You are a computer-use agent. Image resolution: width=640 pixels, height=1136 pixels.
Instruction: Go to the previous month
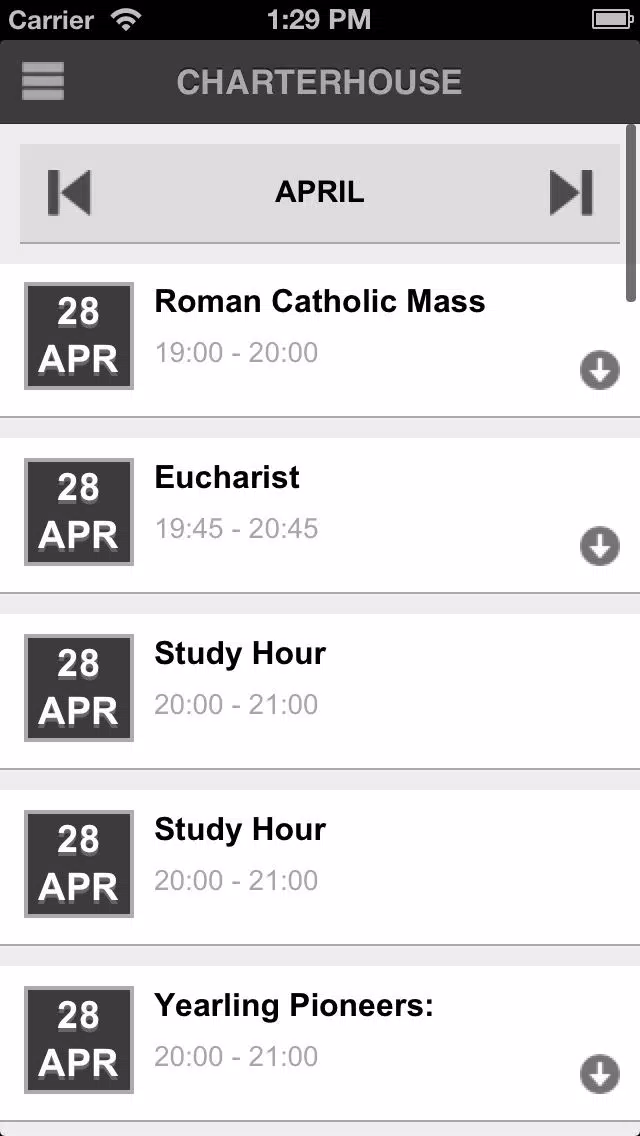[70, 193]
